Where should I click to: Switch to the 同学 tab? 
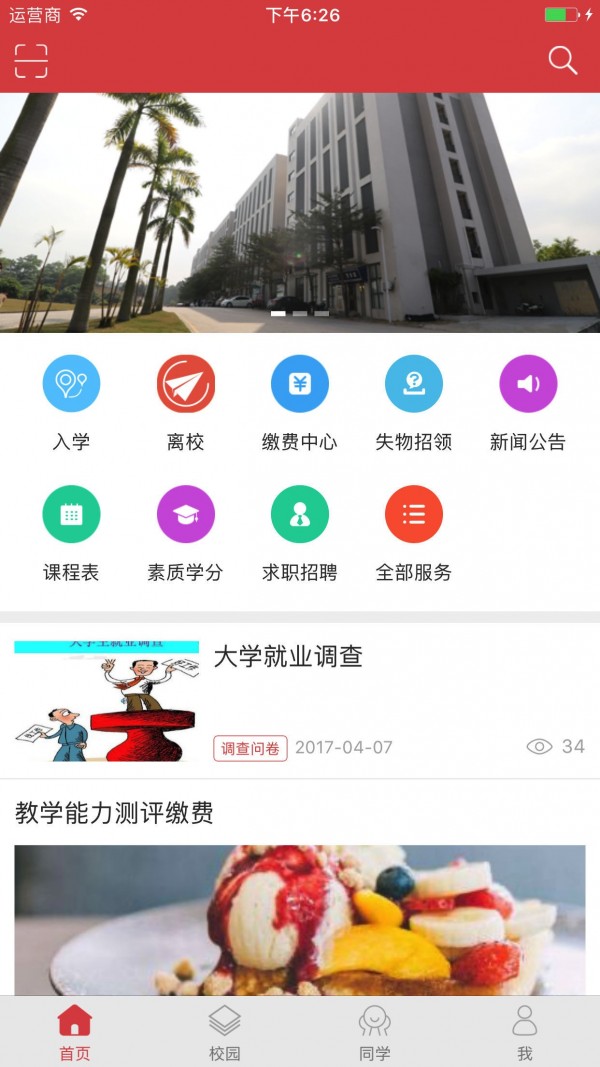tap(374, 1033)
